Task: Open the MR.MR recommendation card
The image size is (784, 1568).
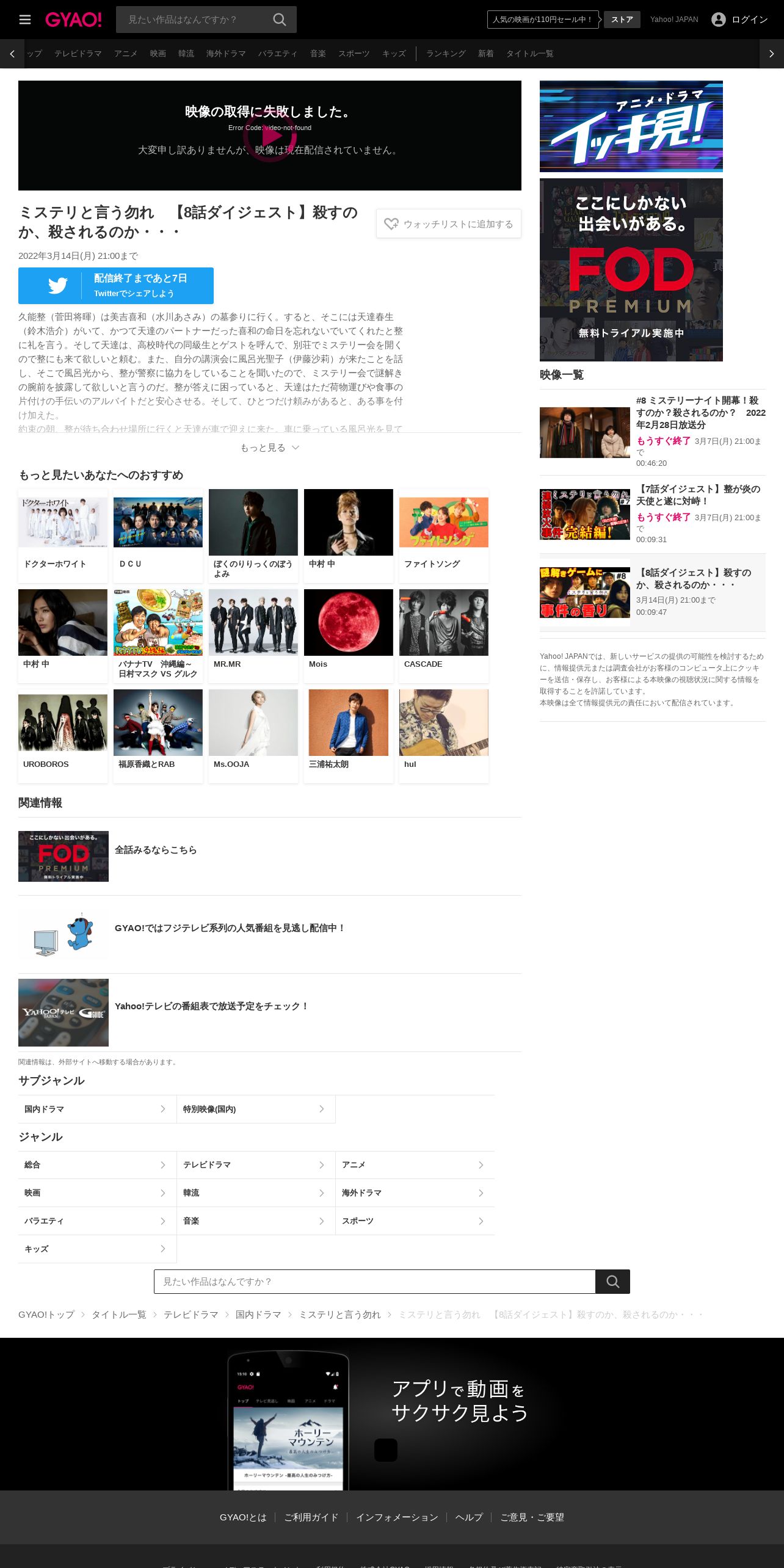Action: [x=253, y=636]
